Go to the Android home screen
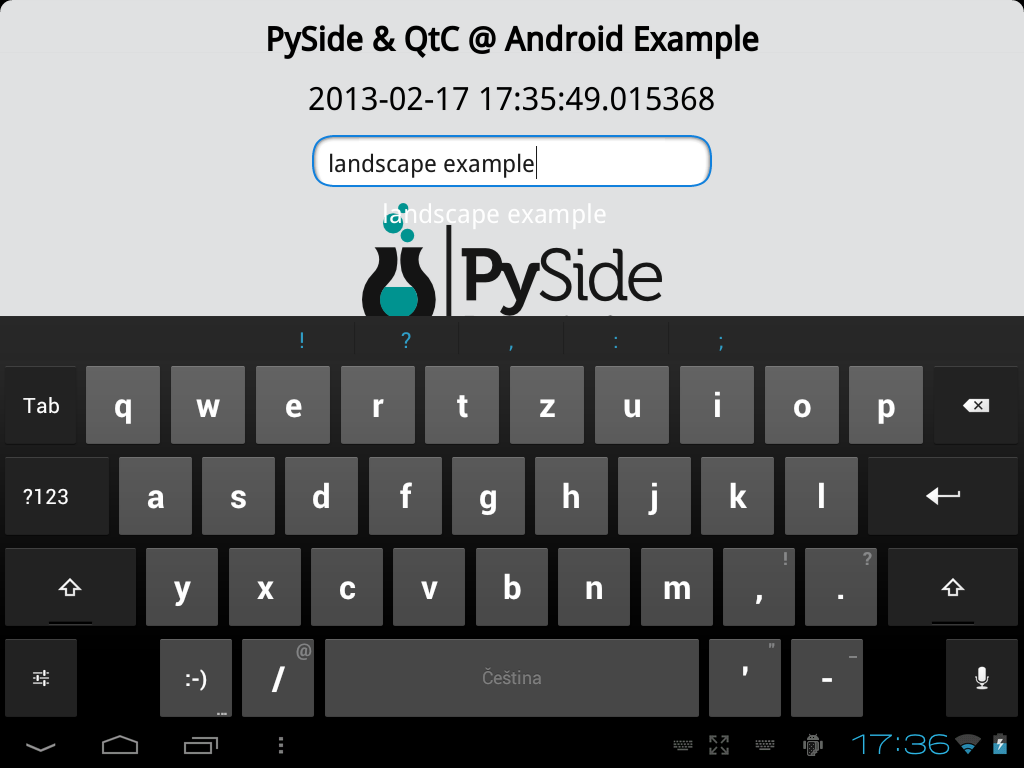 [x=120, y=745]
